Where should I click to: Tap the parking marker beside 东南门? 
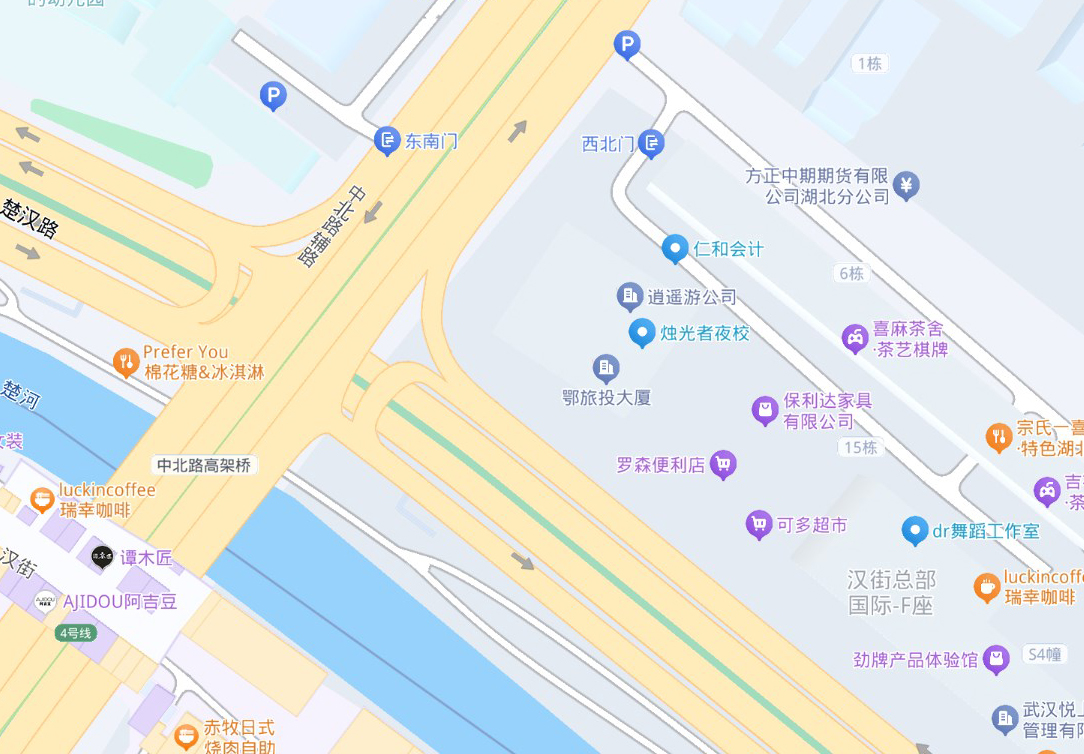point(273,96)
